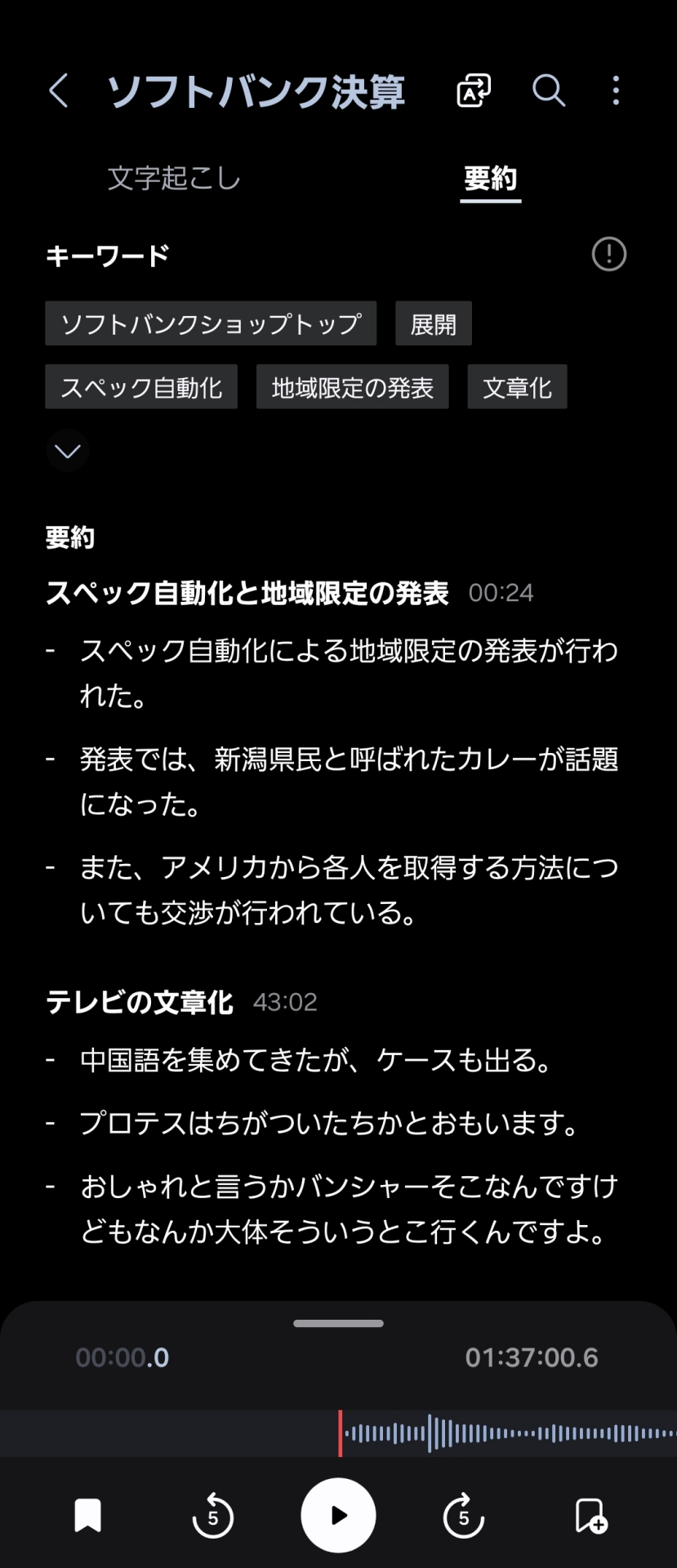Open the translate icon
This screenshot has width=677, height=1568.
pos(474,91)
